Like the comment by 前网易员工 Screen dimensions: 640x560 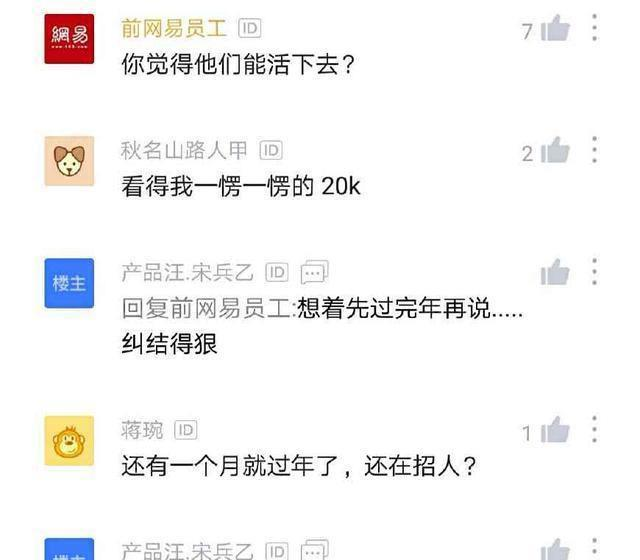pyautogui.click(x=555, y=30)
